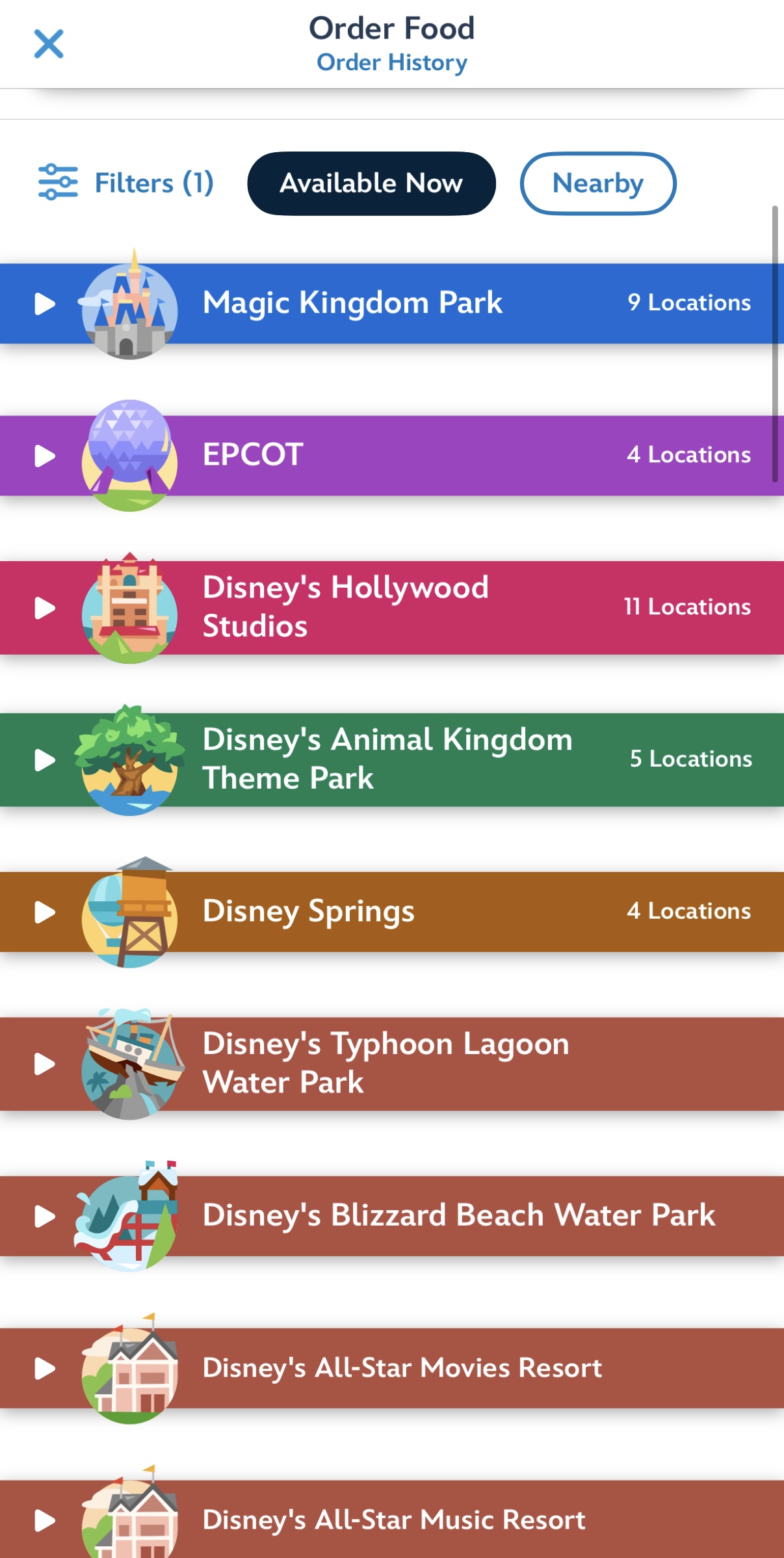Expand Disney's Typhoon Lagoon Water Park
The height and width of the screenshot is (1558, 784).
[x=391, y=1064]
